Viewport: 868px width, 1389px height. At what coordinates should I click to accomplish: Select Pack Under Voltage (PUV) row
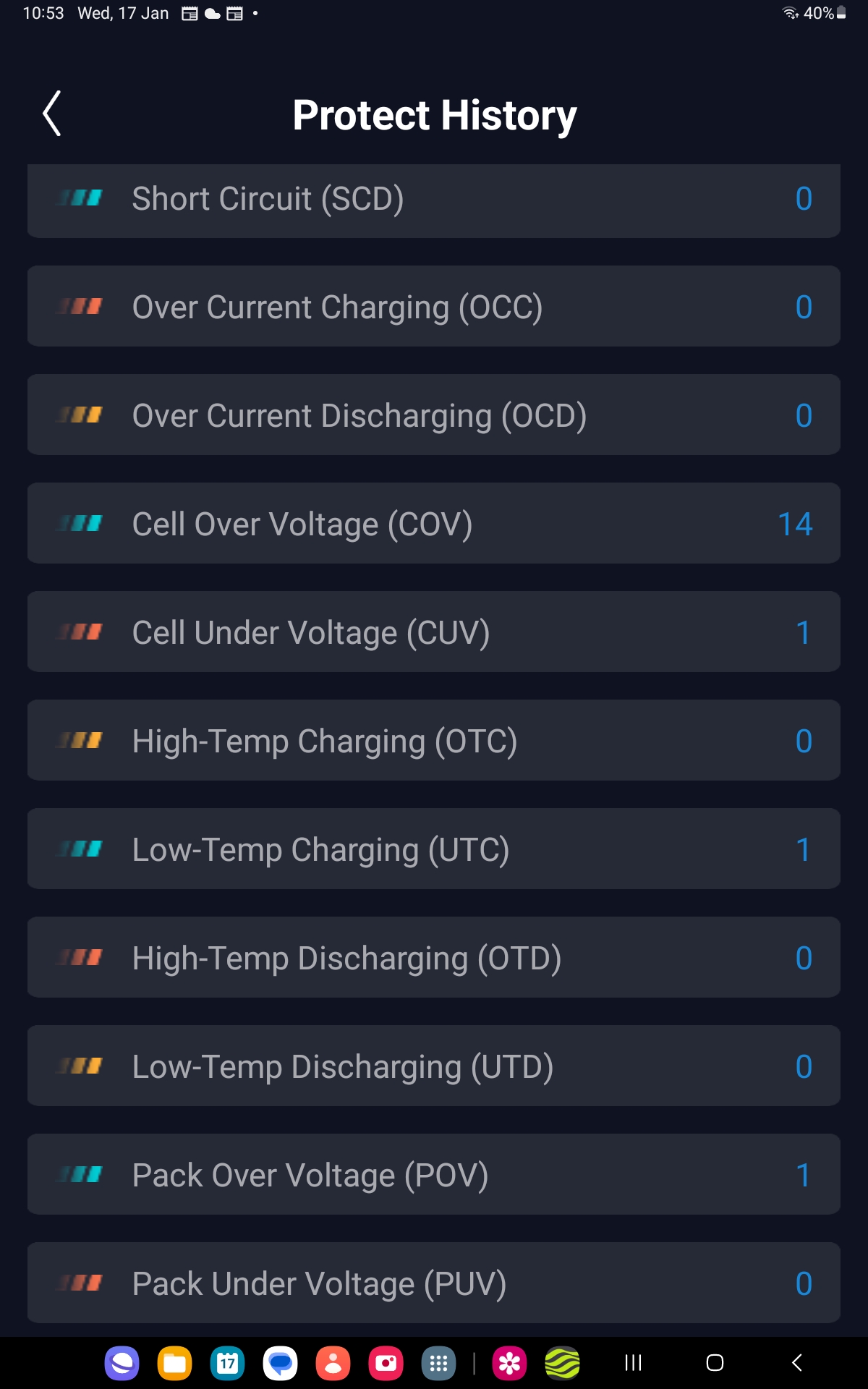tap(434, 1283)
